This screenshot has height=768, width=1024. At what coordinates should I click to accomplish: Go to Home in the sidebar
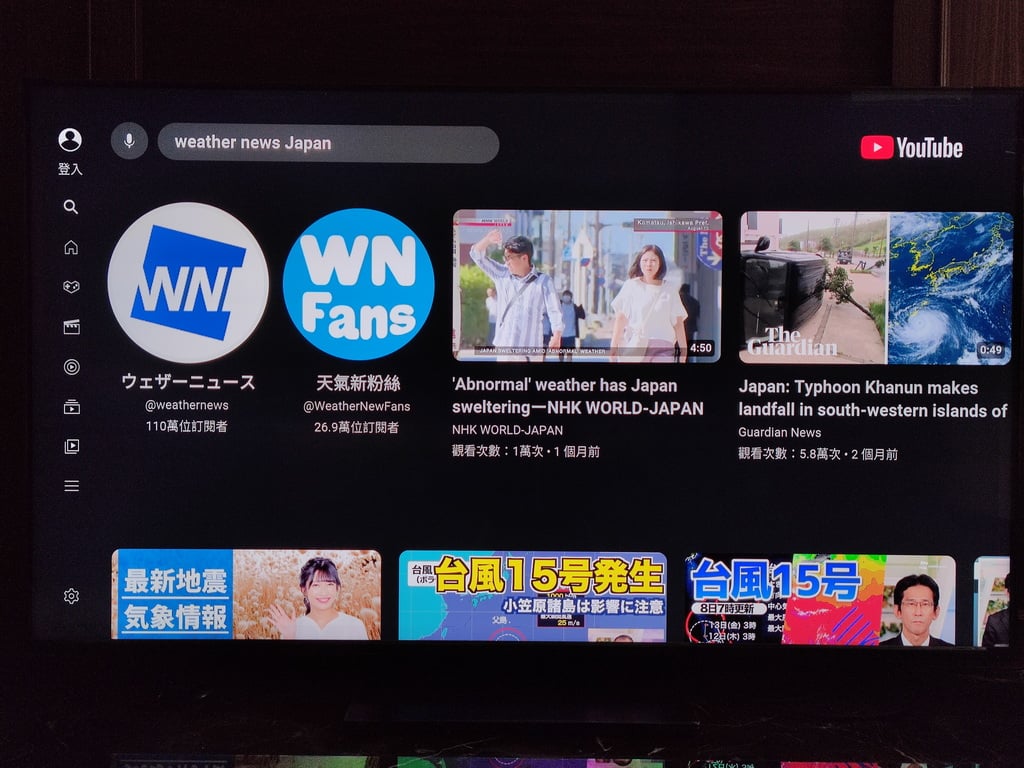(x=71, y=247)
